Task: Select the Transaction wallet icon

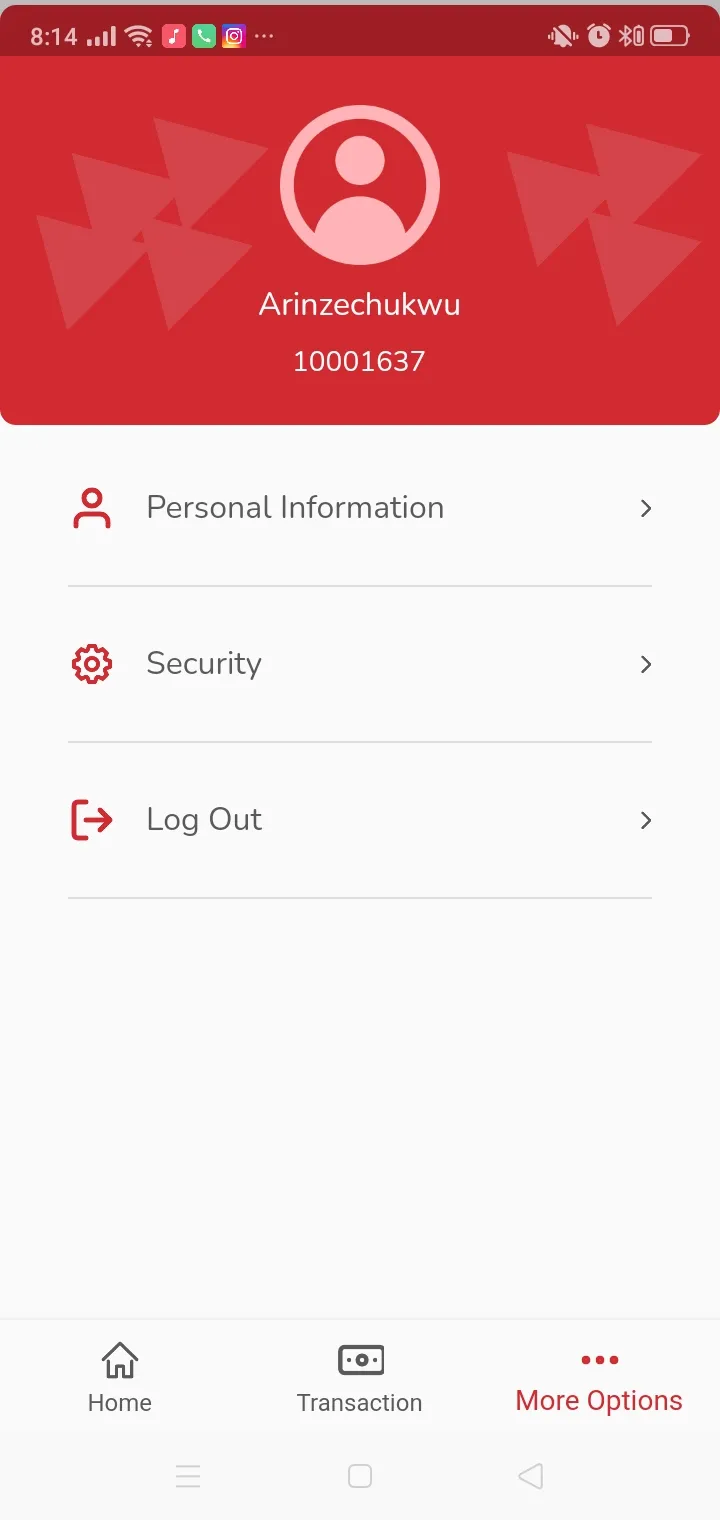Action: click(x=359, y=1360)
